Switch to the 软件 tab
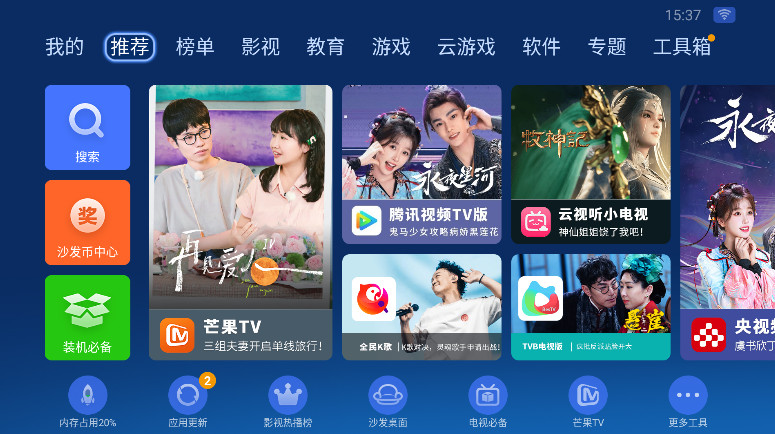 click(541, 47)
